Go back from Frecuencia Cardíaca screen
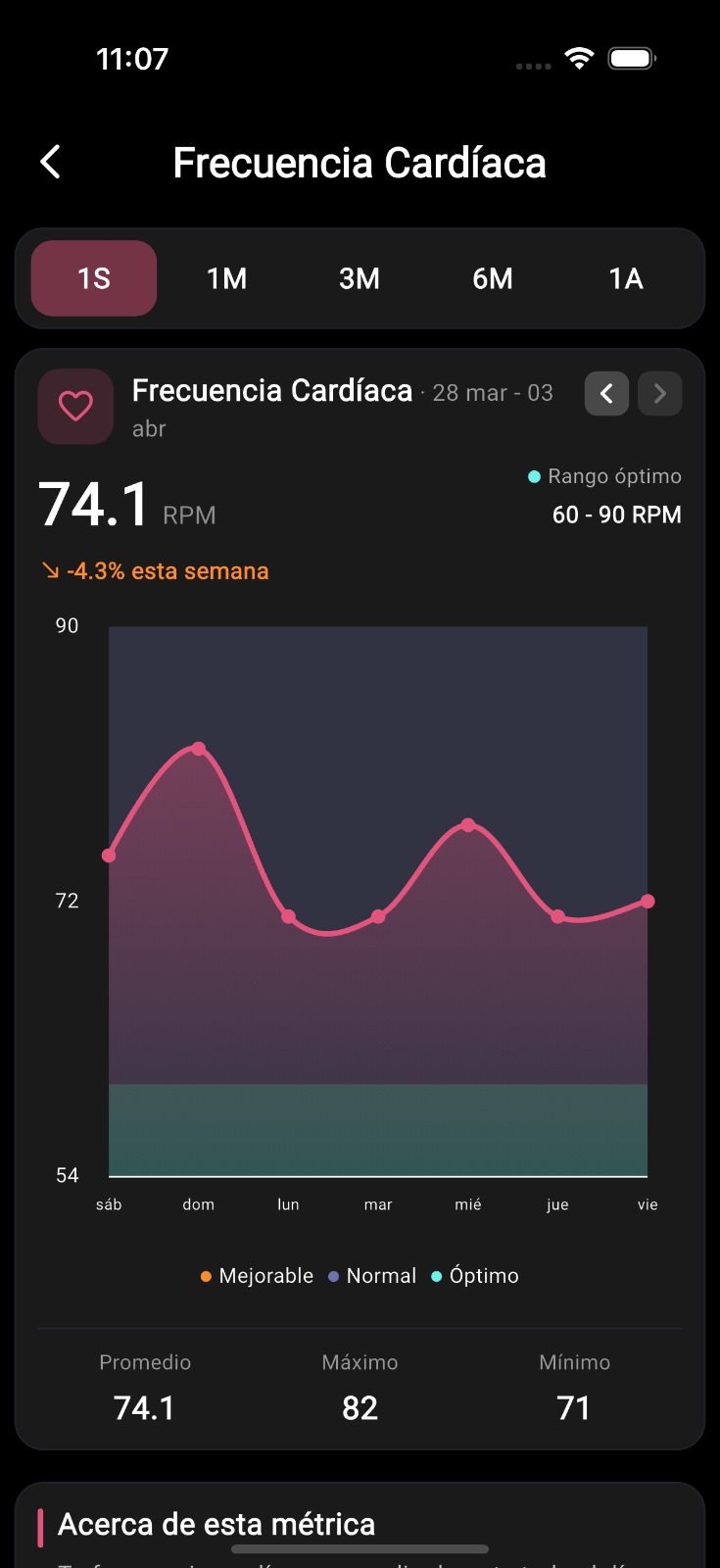This screenshot has width=720, height=1568. (51, 162)
